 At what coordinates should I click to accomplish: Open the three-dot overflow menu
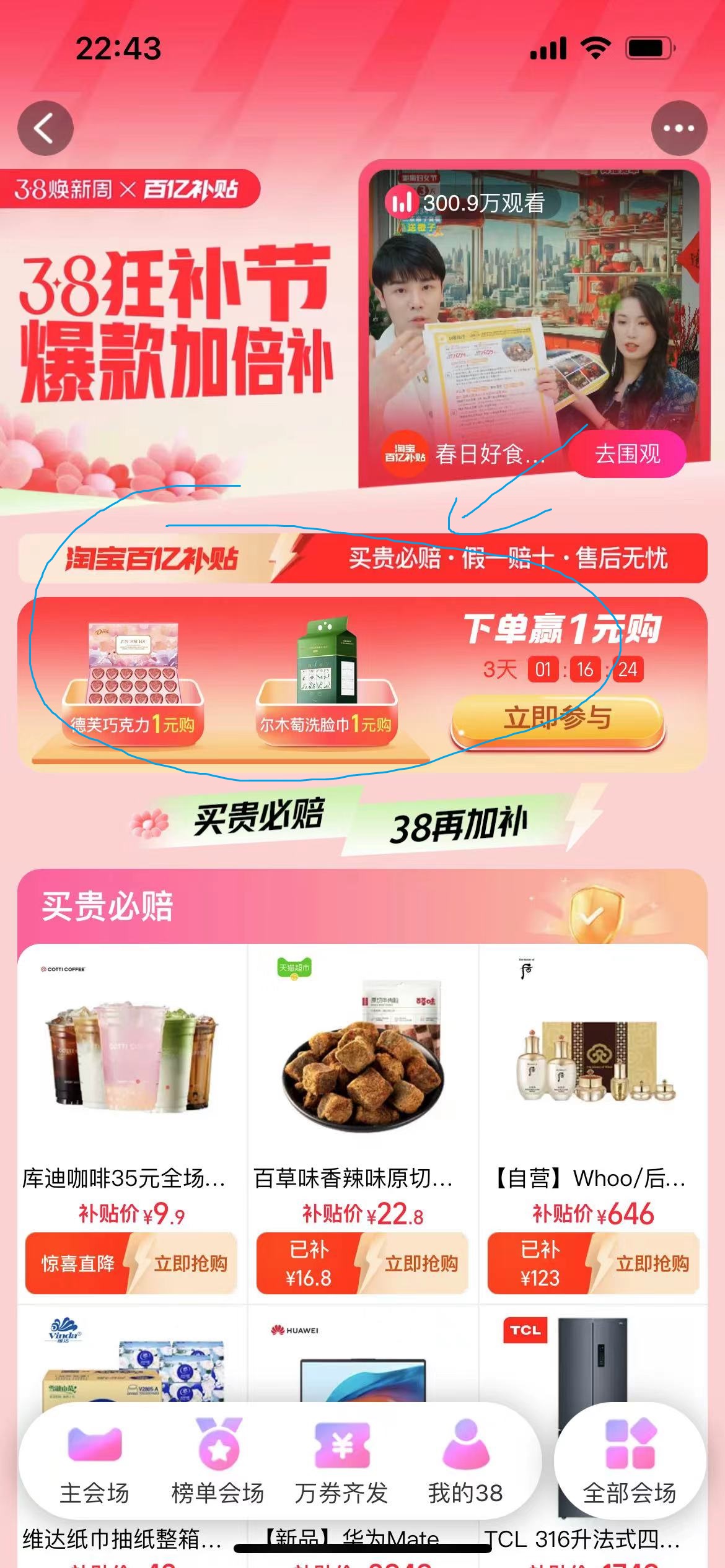tap(679, 128)
